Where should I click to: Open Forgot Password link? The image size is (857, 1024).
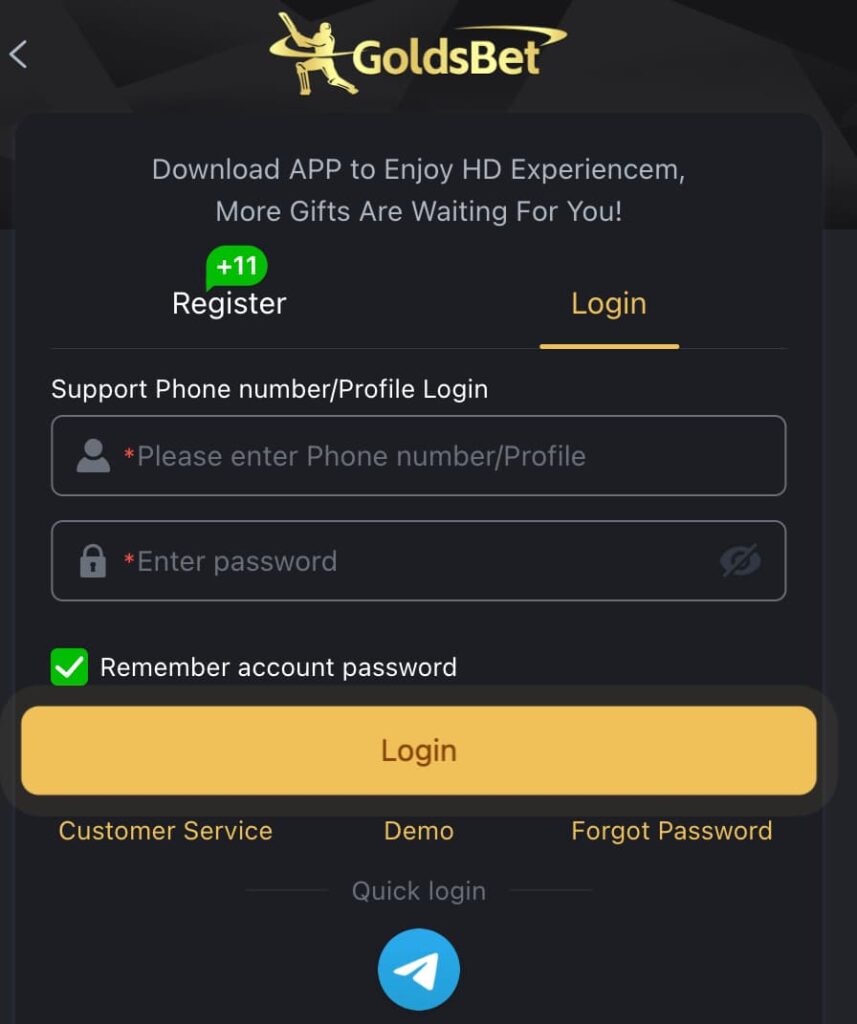click(x=671, y=831)
